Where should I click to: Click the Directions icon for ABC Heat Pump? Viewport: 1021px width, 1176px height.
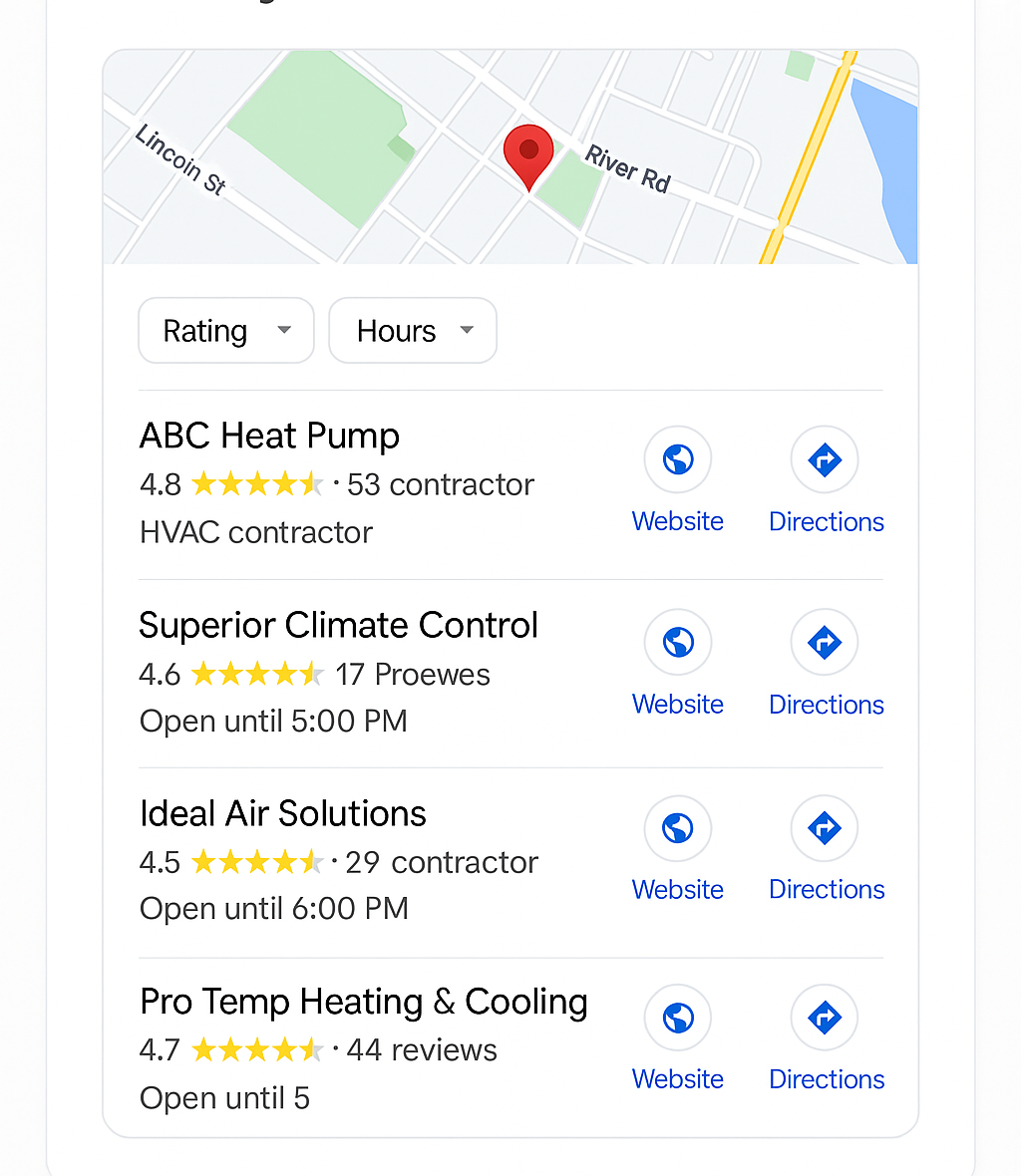[x=825, y=459]
